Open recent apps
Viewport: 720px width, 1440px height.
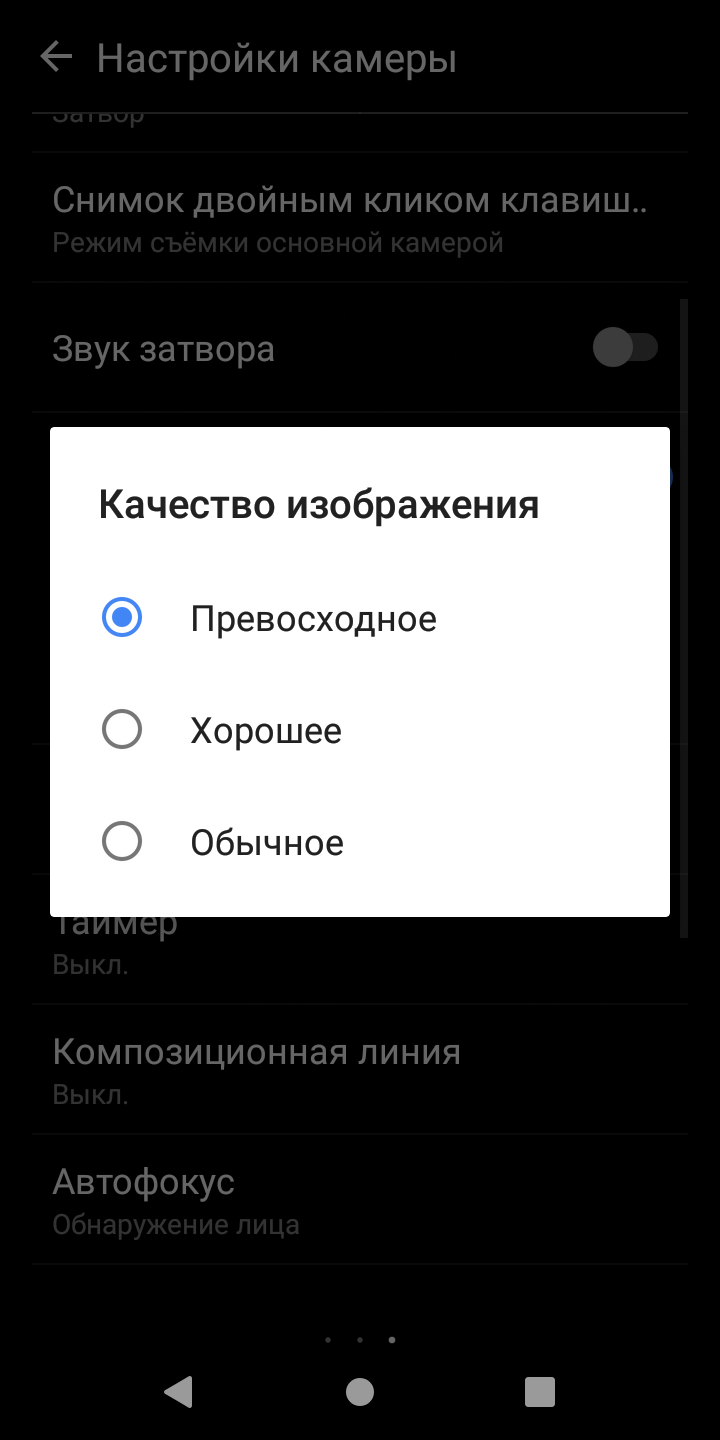point(540,1392)
